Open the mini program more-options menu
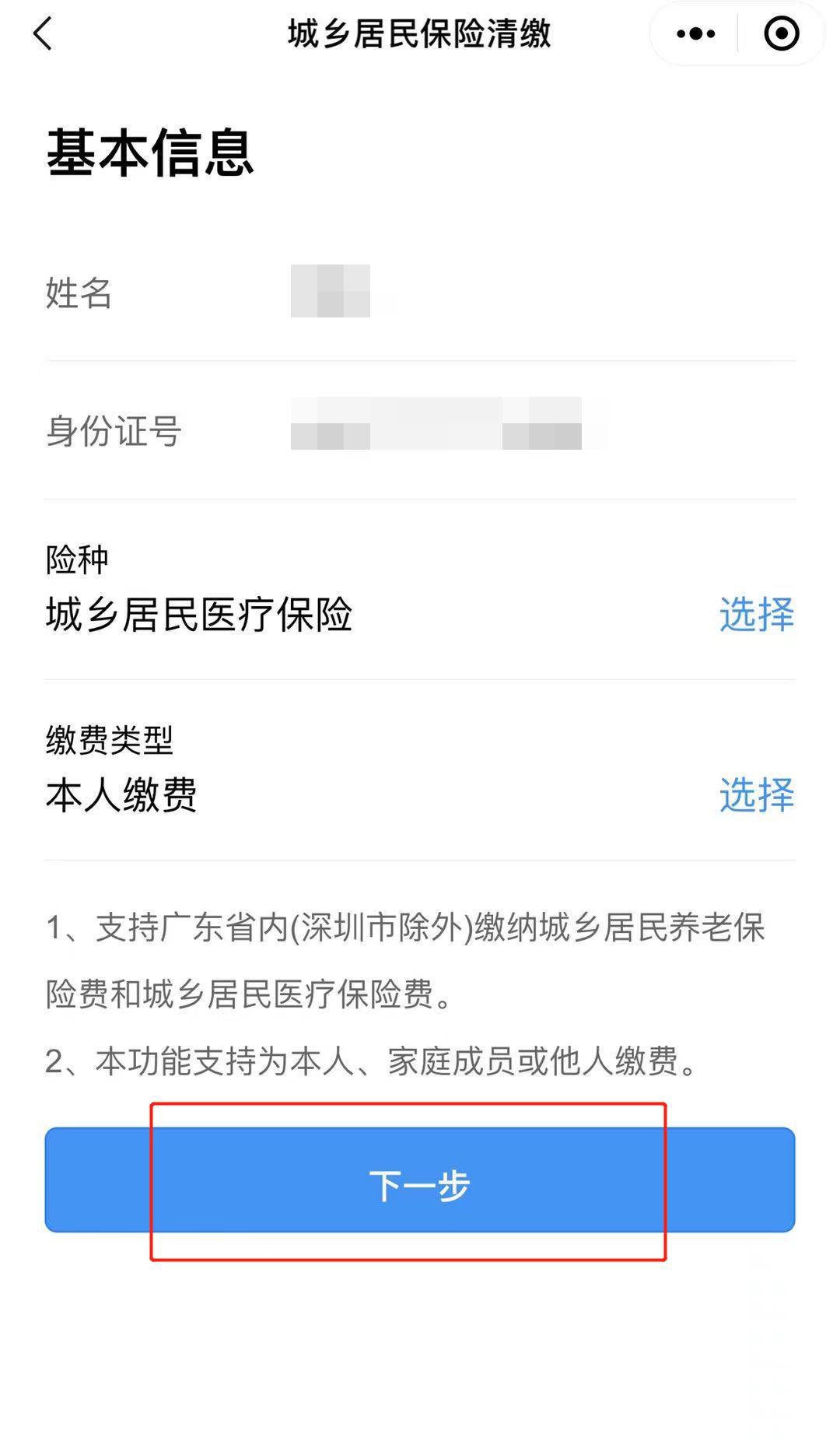Image resolution: width=840 pixels, height=1441 pixels. (695, 34)
